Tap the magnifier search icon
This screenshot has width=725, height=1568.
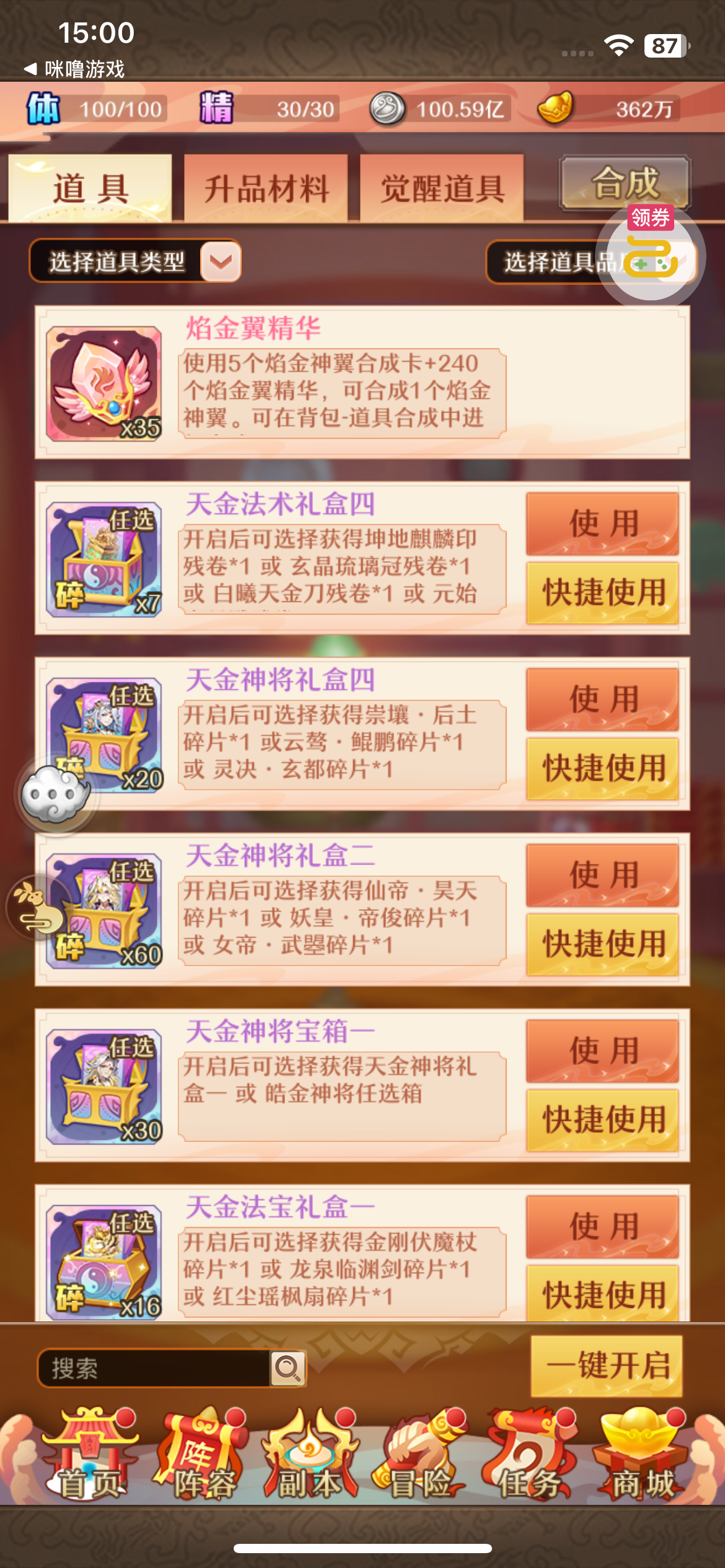click(x=288, y=1368)
